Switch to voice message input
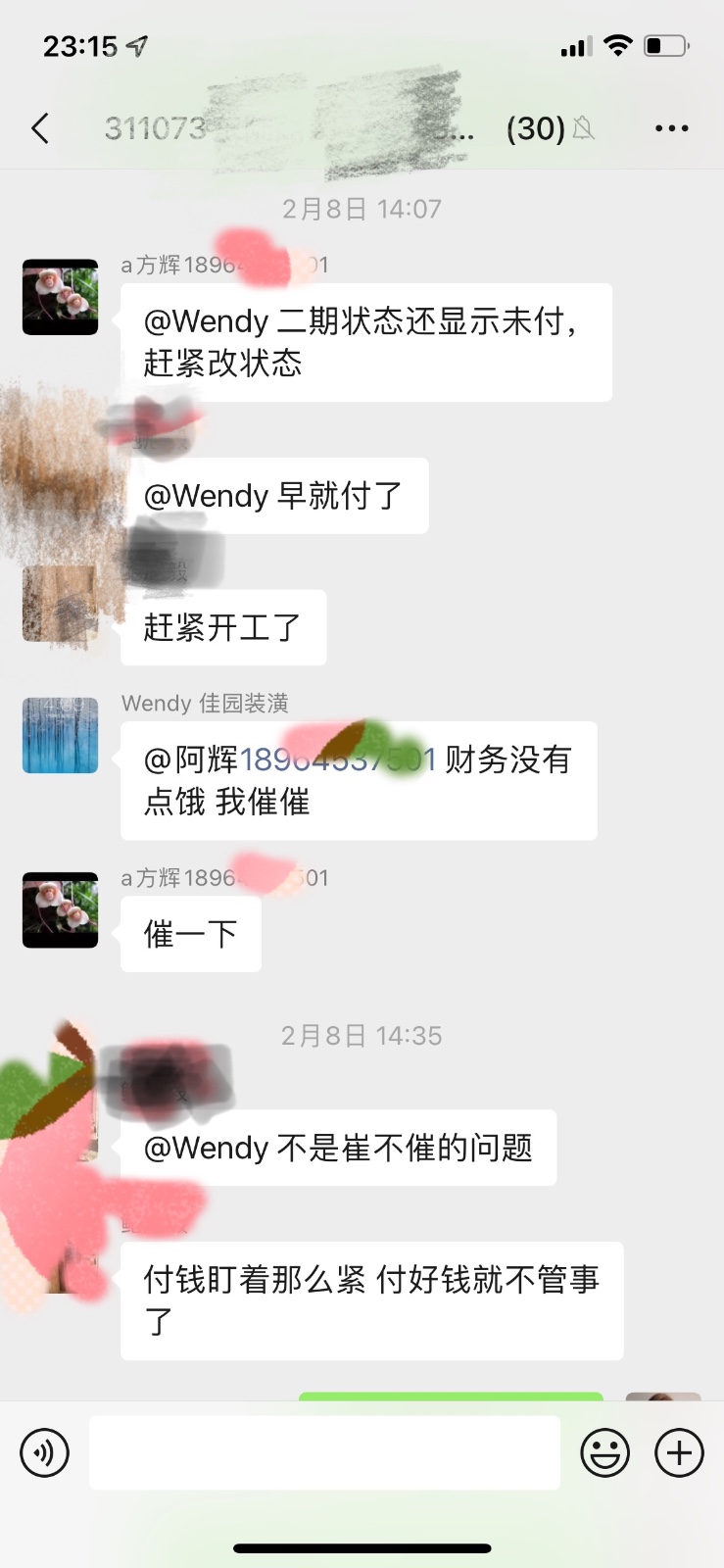The image size is (724, 1568). (x=45, y=1452)
